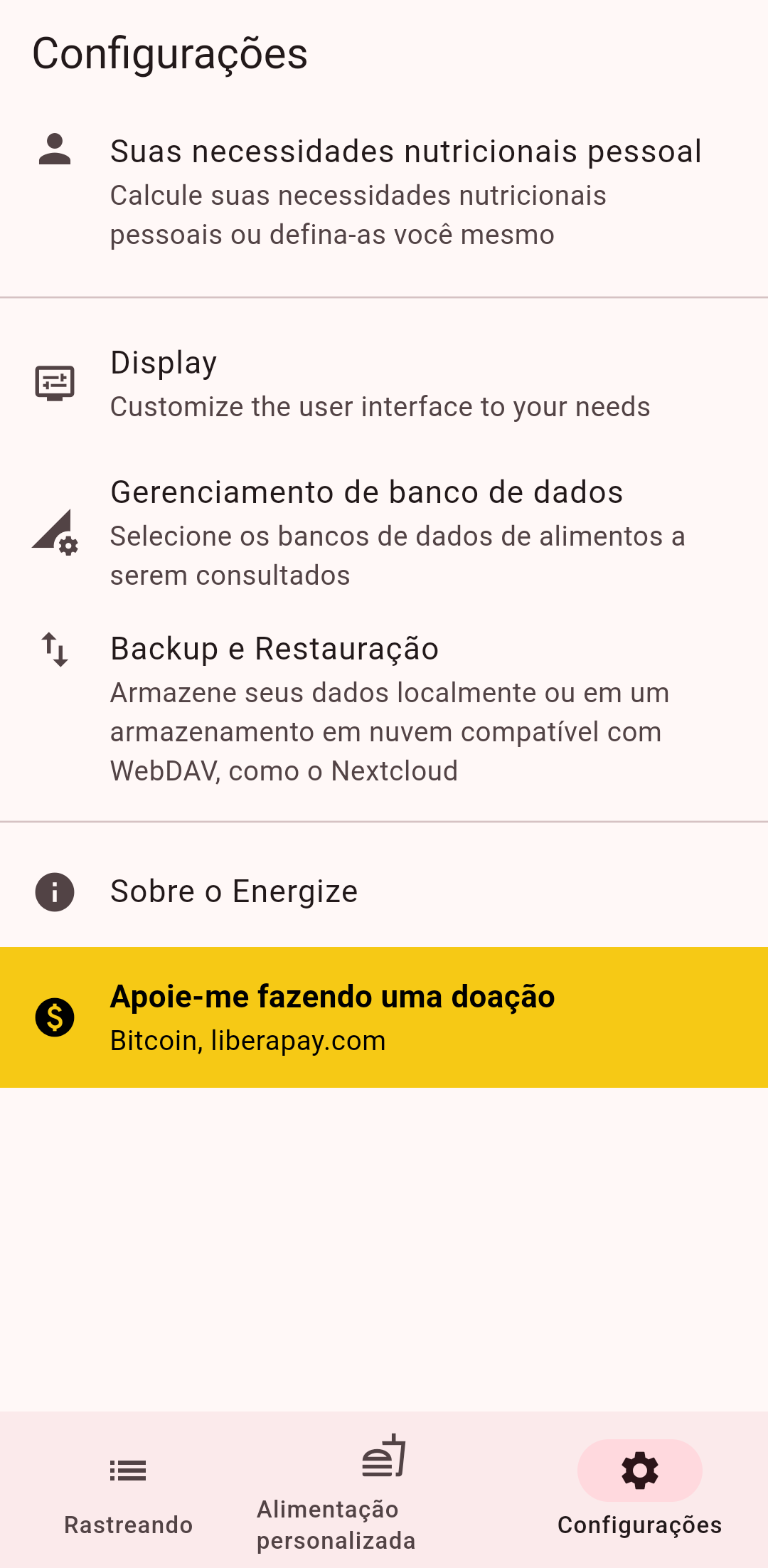Select Gerenciamento de banco de dados
Screen dimensions: 768x1568
pyautogui.click(x=384, y=534)
